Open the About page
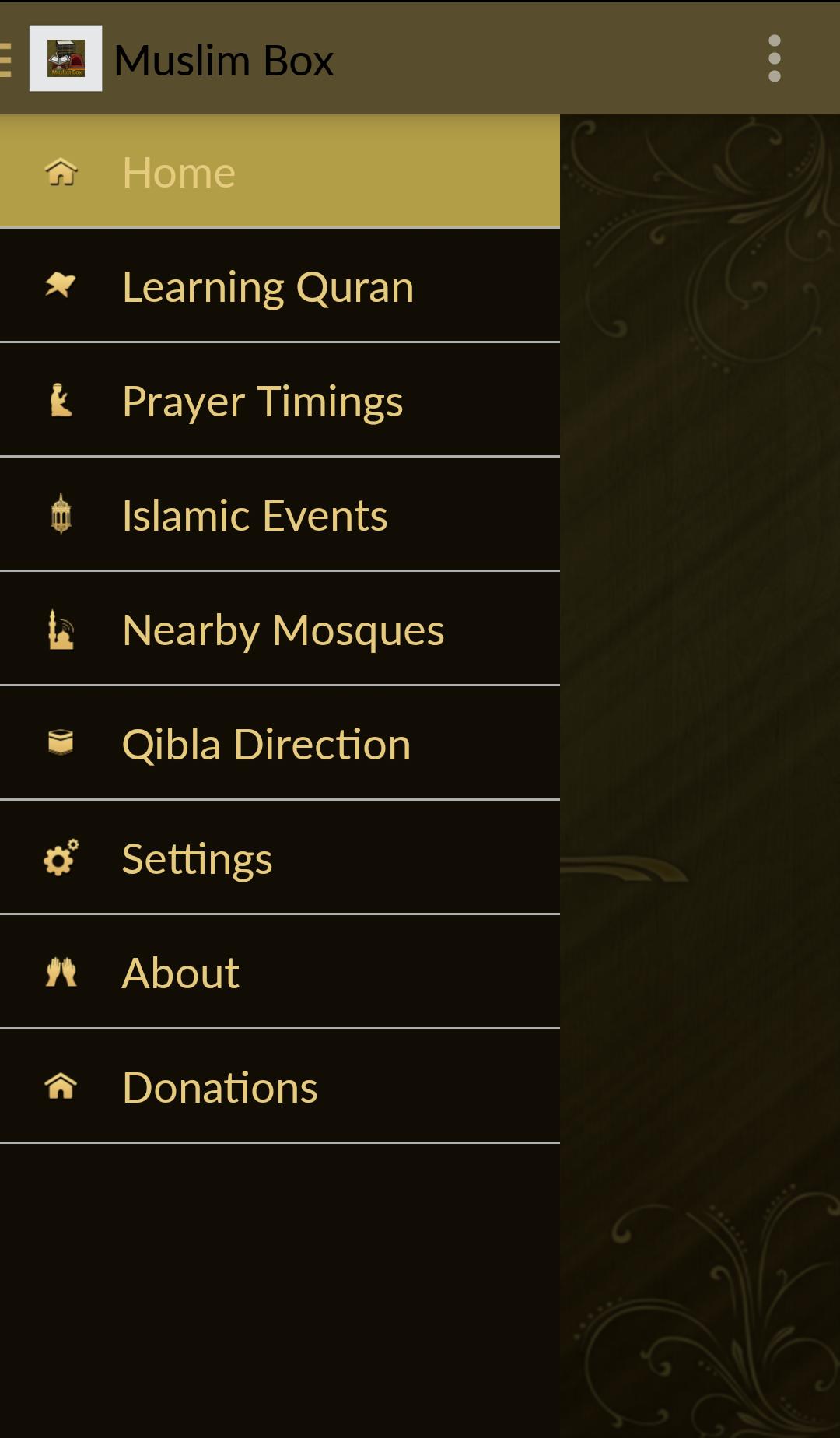840x1438 pixels. click(278, 973)
